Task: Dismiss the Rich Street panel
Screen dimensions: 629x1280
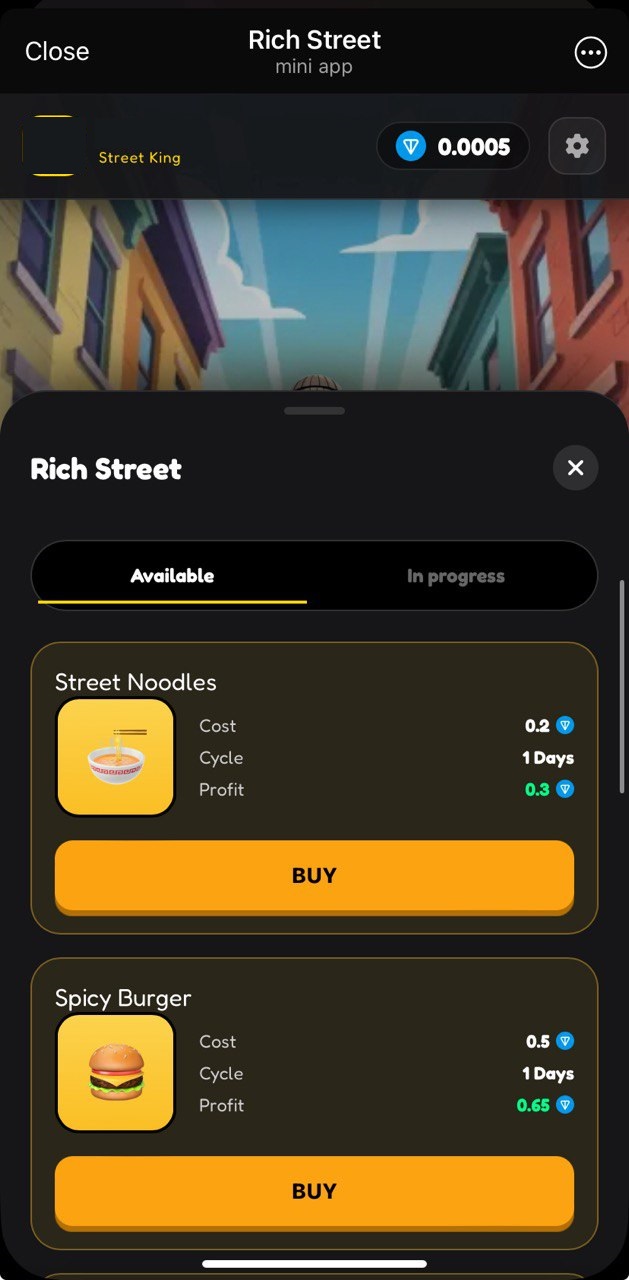Action: point(575,468)
